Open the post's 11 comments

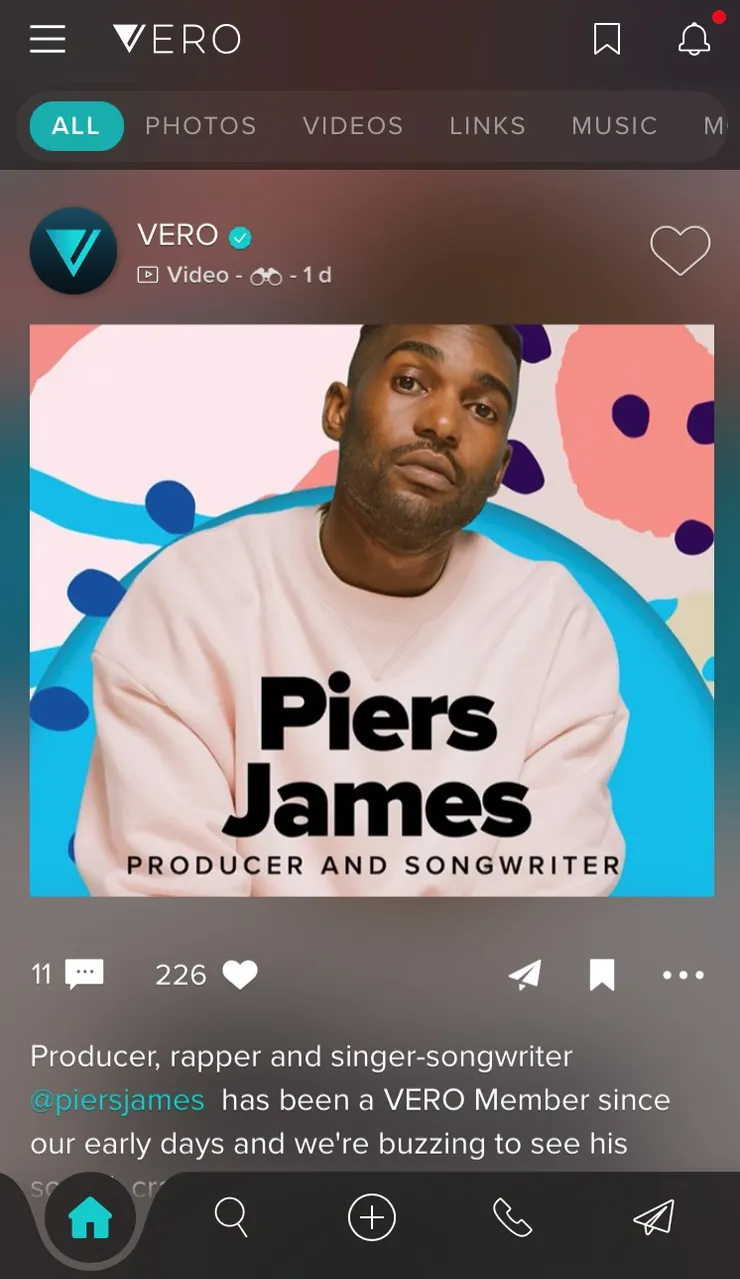click(x=68, y=974)
